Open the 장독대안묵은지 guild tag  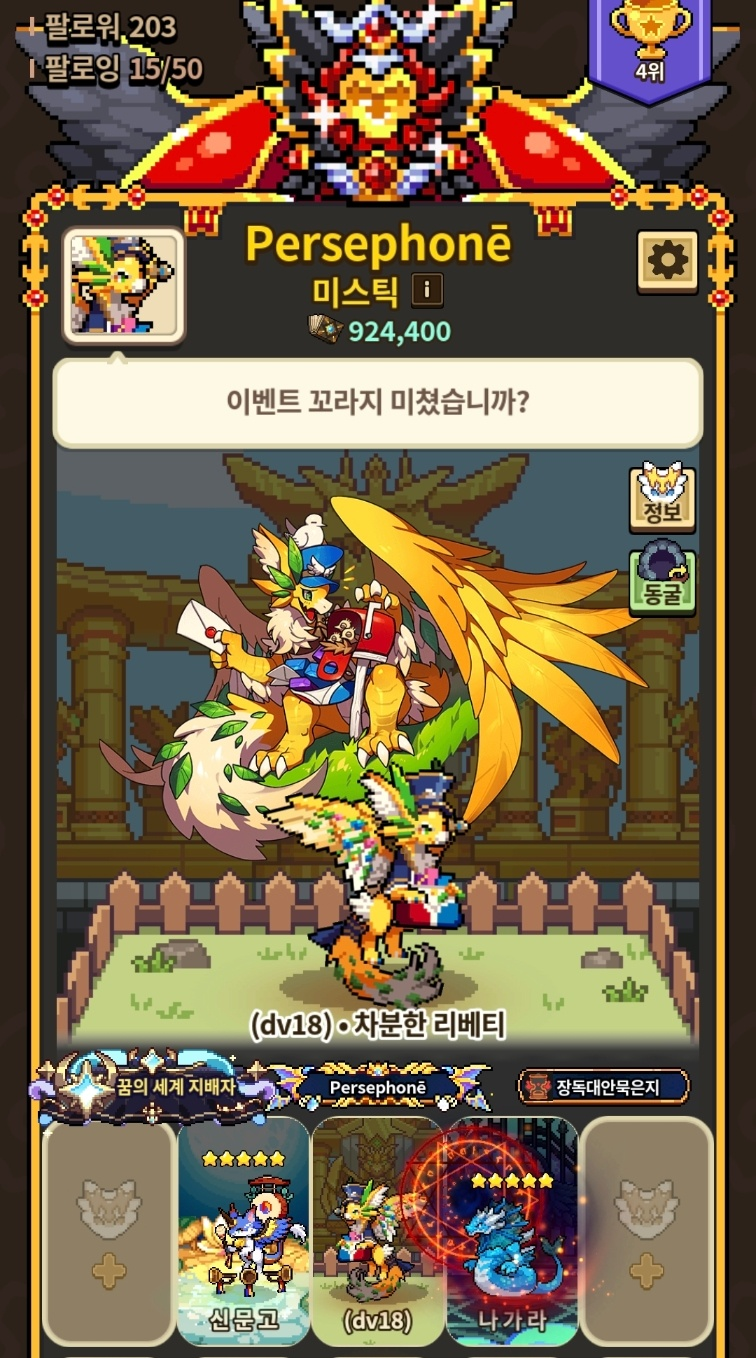coord(603,1086)
